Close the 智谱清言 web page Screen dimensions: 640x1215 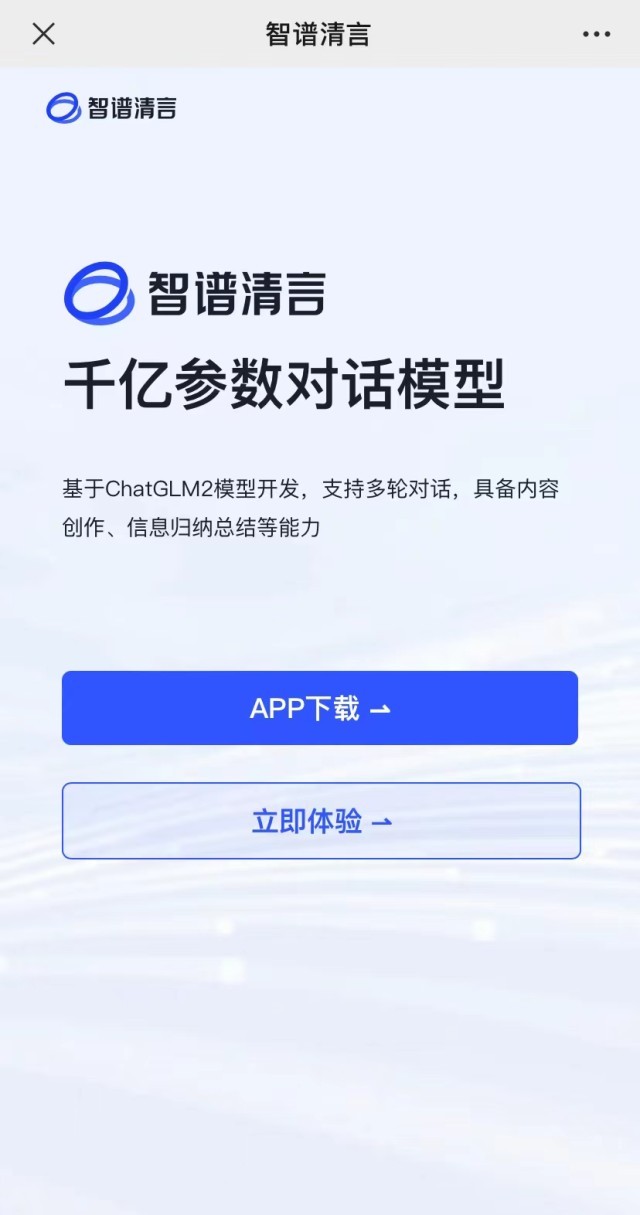pyautogui.click(x=43, y=34)
